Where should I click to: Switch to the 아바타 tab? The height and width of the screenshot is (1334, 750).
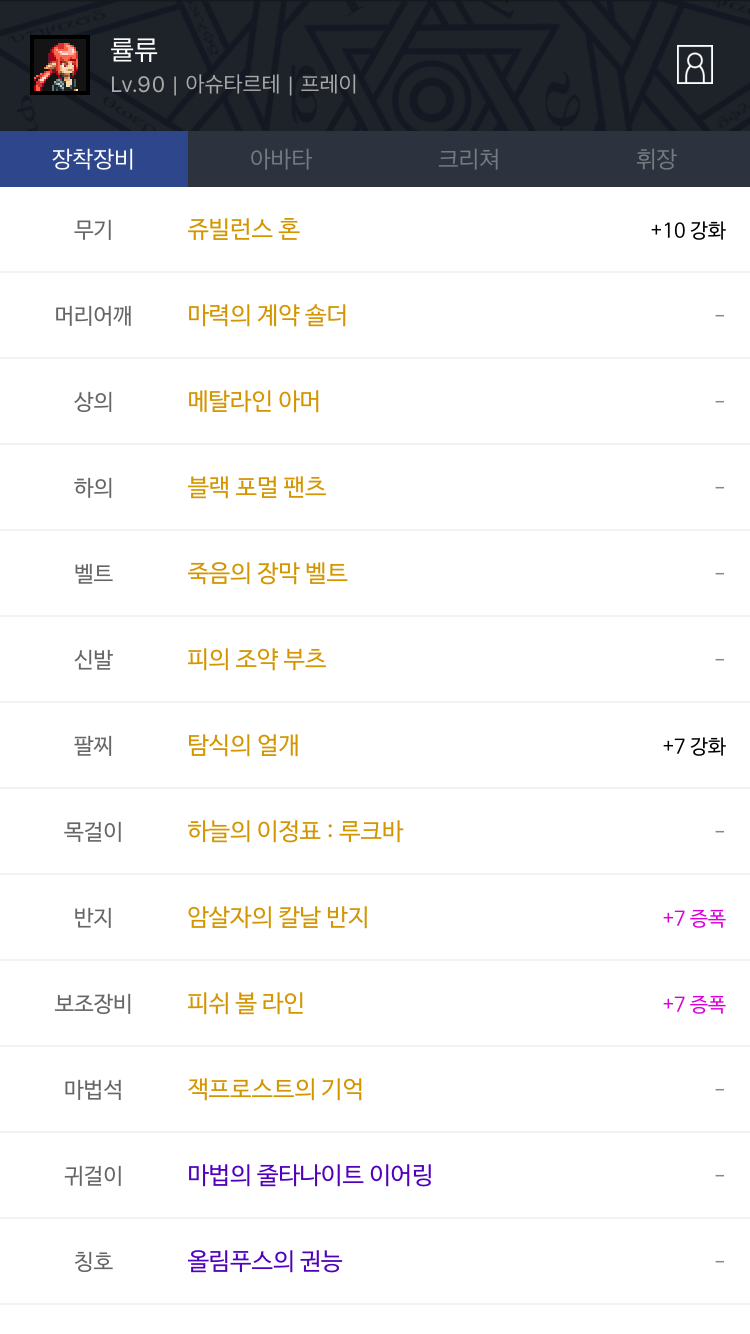(x=281, y=159)
